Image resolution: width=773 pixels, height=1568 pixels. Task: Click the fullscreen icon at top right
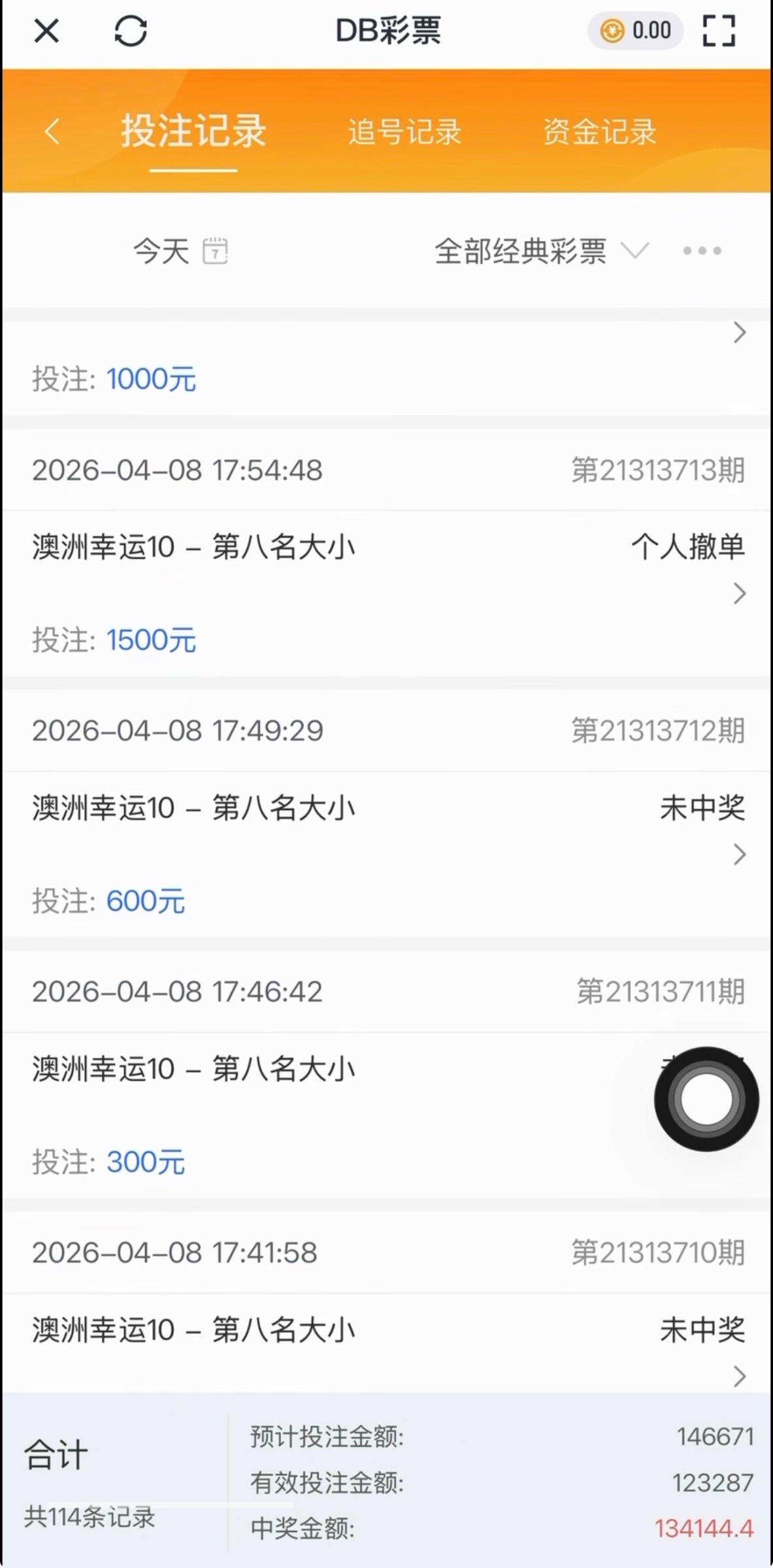coord(719,30)
